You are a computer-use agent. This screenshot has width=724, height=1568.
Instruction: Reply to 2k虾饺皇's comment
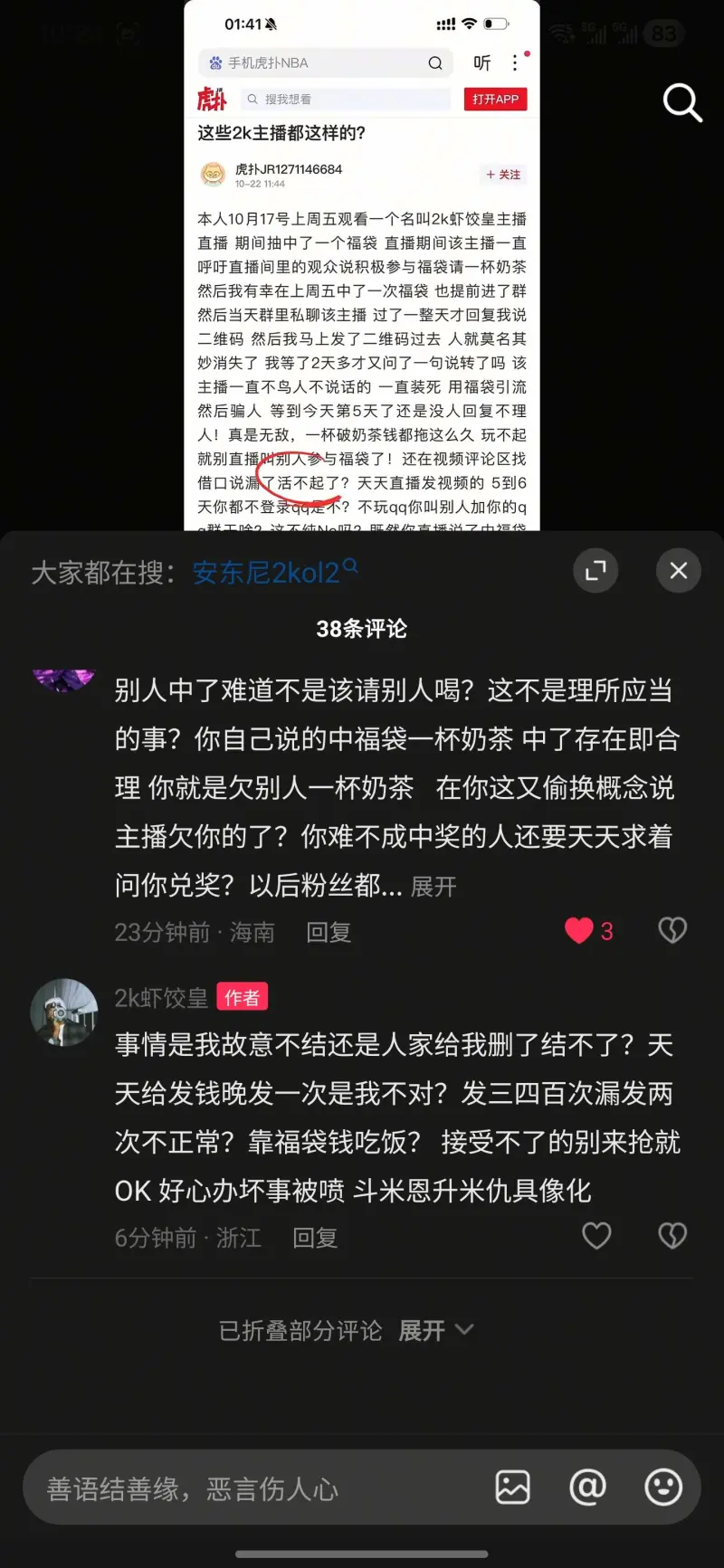(315, 1238)
